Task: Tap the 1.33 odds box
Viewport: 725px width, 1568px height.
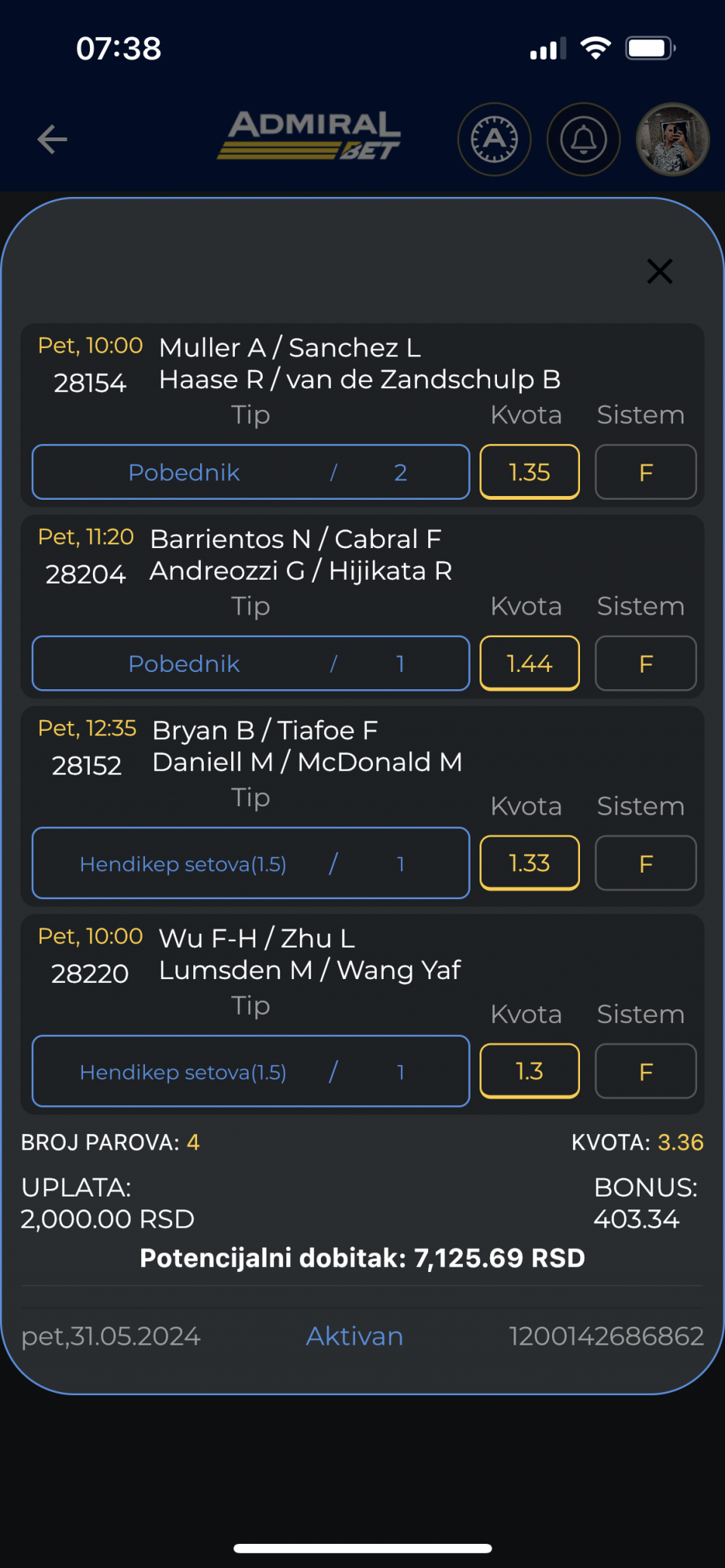Action: [529, 864]
